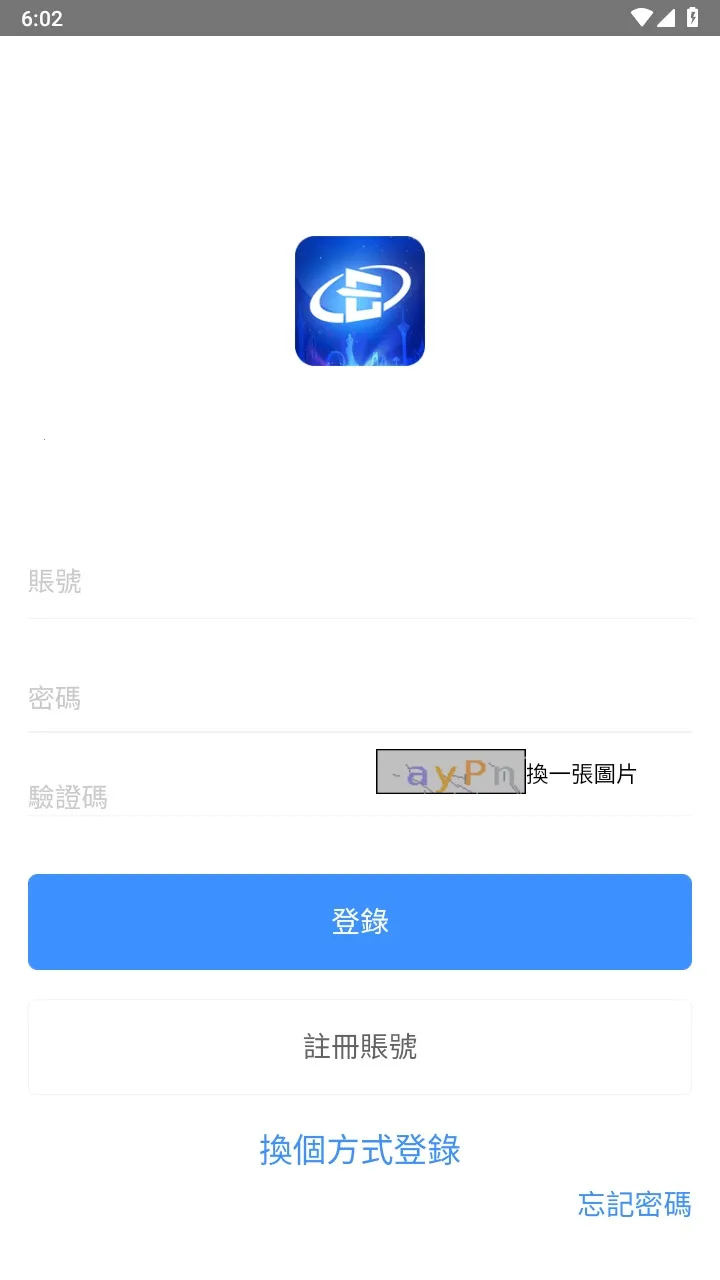720x1280 pixels.
Task: Click the 註冊賬號 register button
Action: (x=360, y=1047)
